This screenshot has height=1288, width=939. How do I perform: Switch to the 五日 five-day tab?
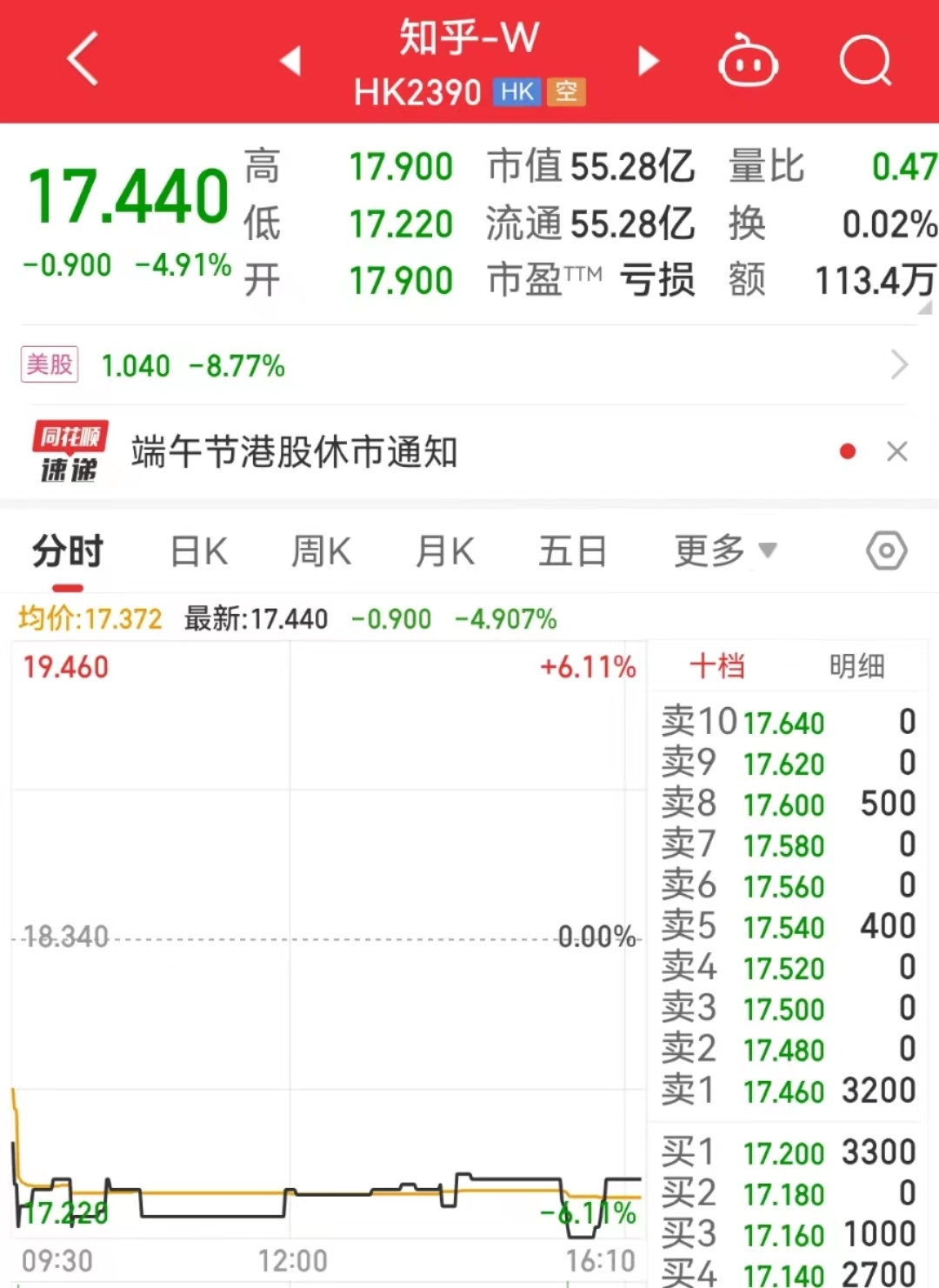(x=572, y=551)
